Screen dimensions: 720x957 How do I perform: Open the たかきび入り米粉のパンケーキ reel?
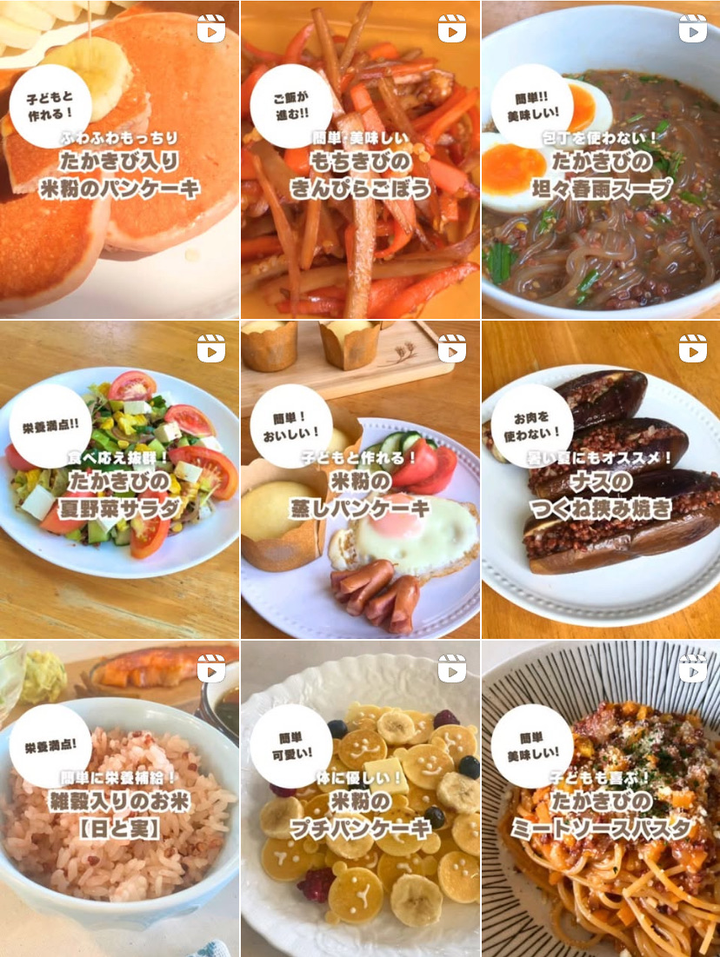pyautogui.click(x=119, y=160)
